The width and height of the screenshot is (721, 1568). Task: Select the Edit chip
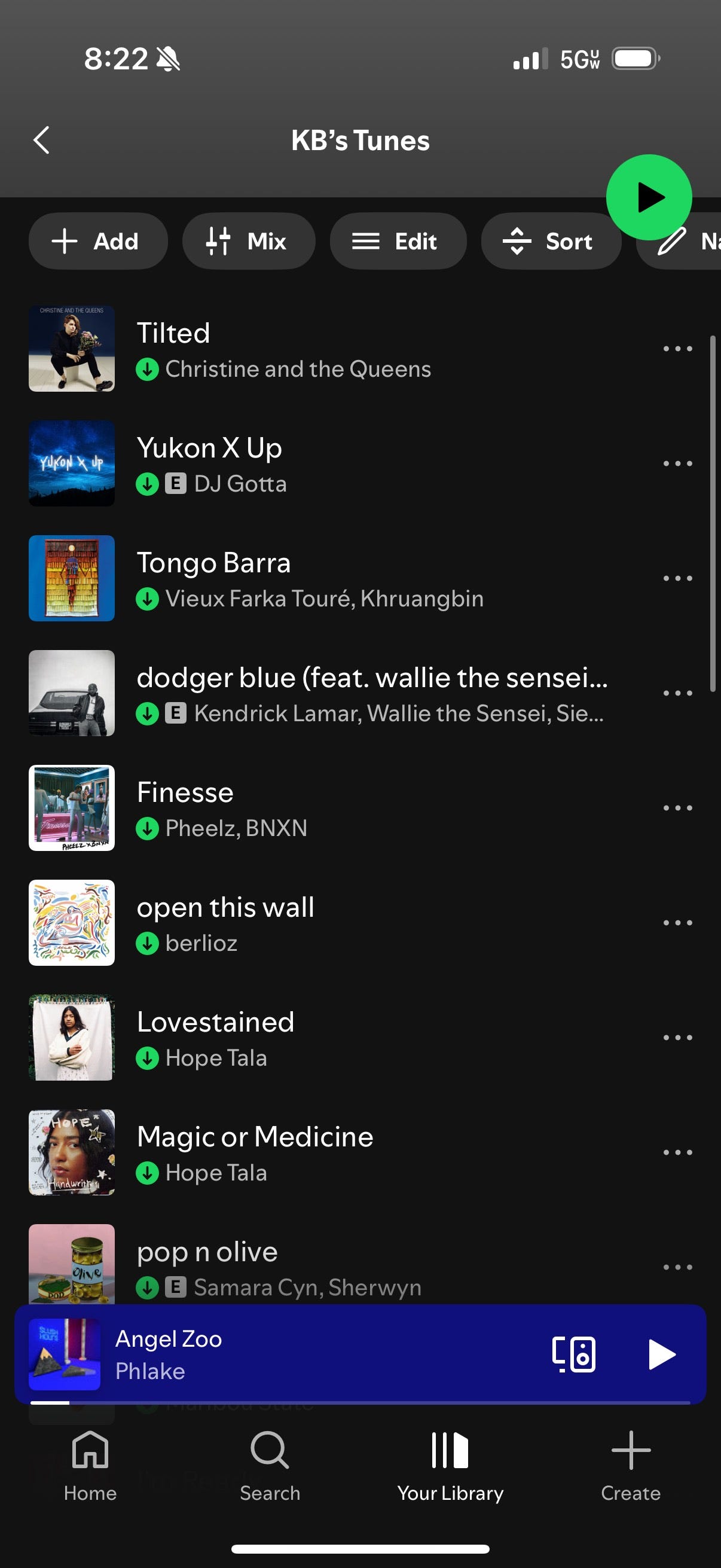398,241
